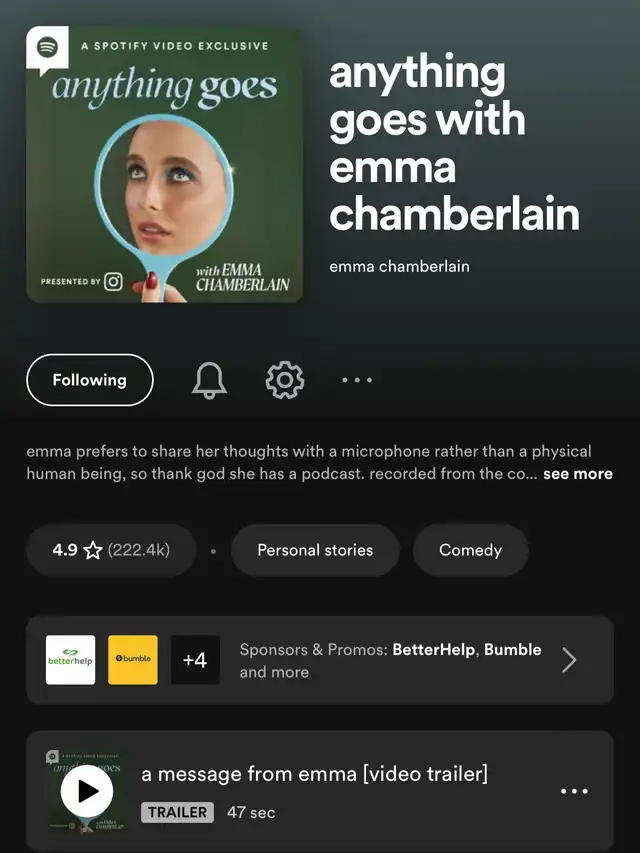The width and height of the screenshot is (640, 853).
Task: Open the show's more options menu
Action: pos(357,380)
